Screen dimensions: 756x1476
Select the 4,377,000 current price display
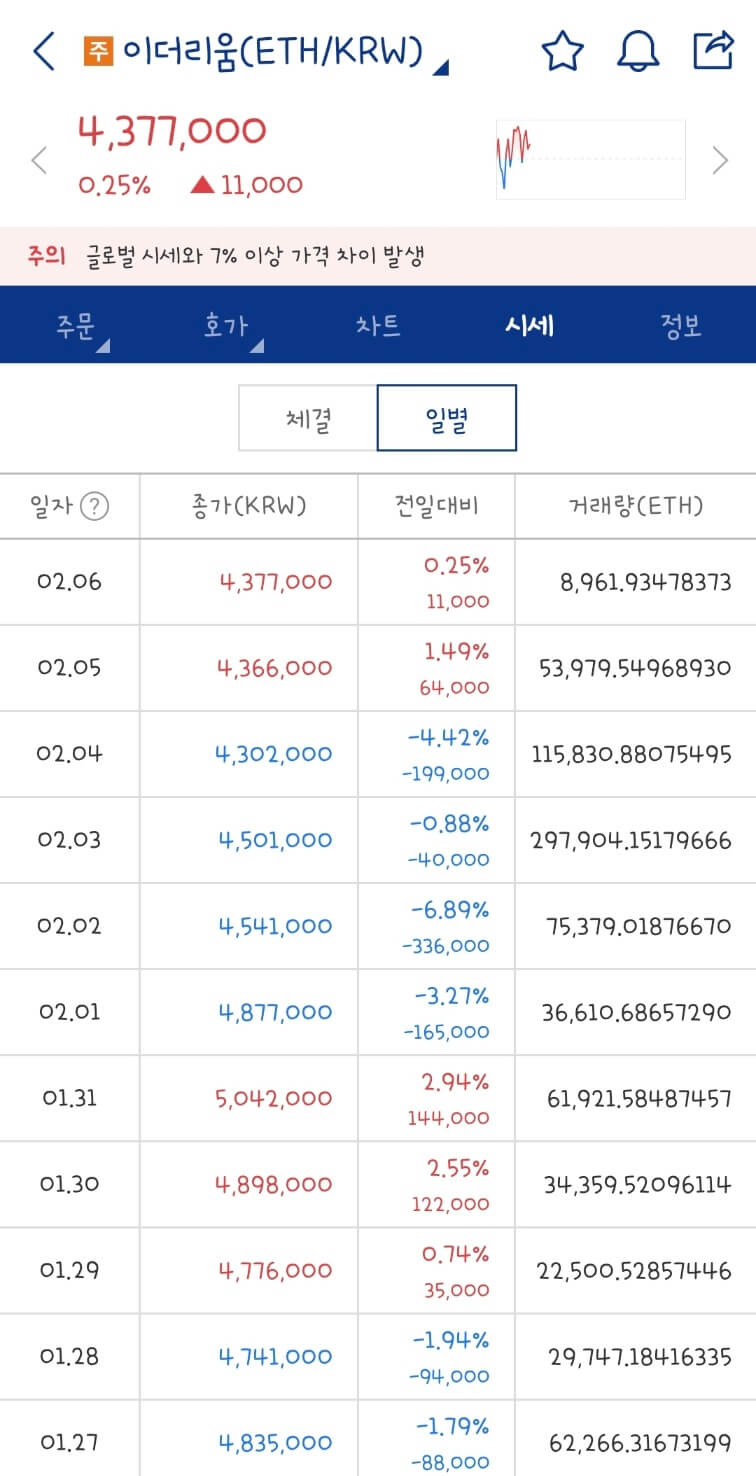click(x=172, y=129)
